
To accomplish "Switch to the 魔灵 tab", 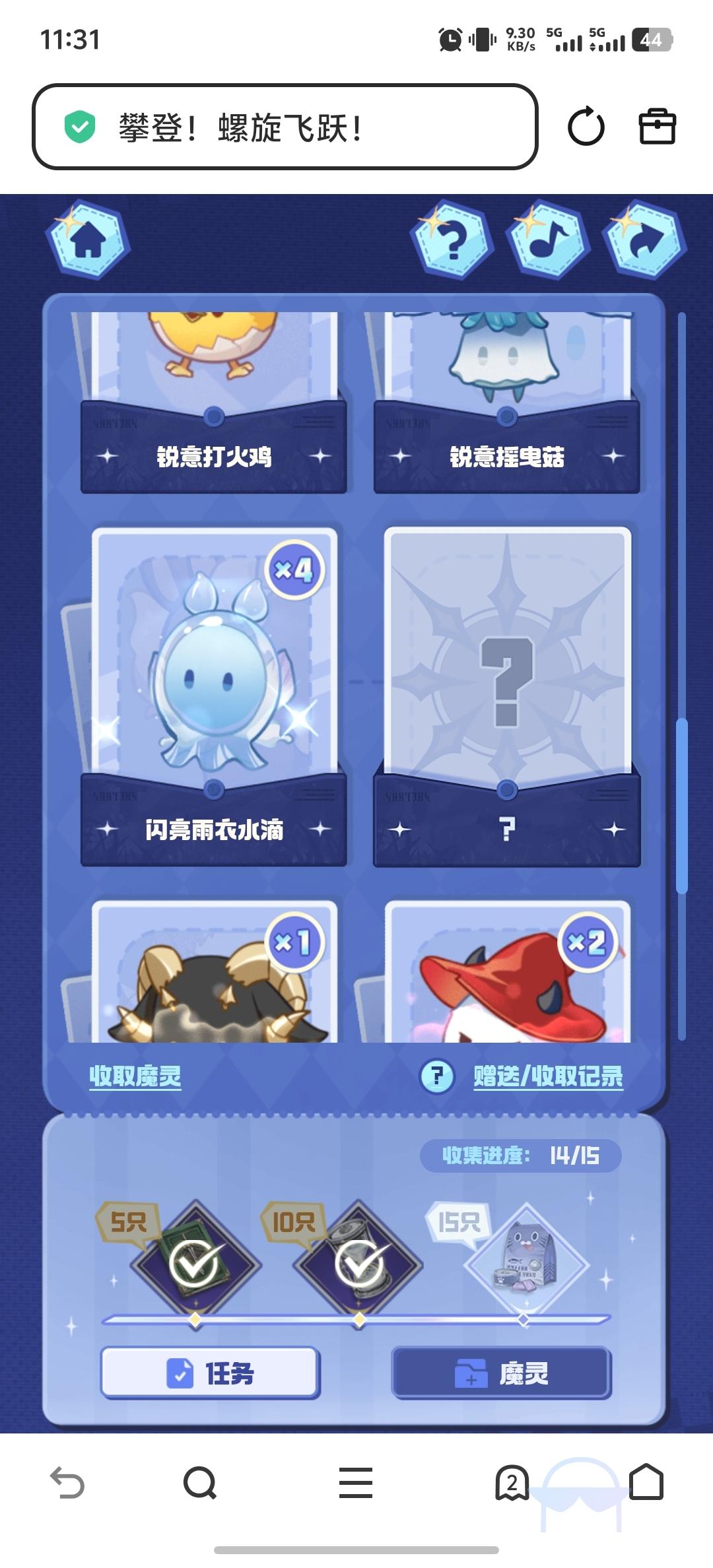I will click(x=502, y=1373).
